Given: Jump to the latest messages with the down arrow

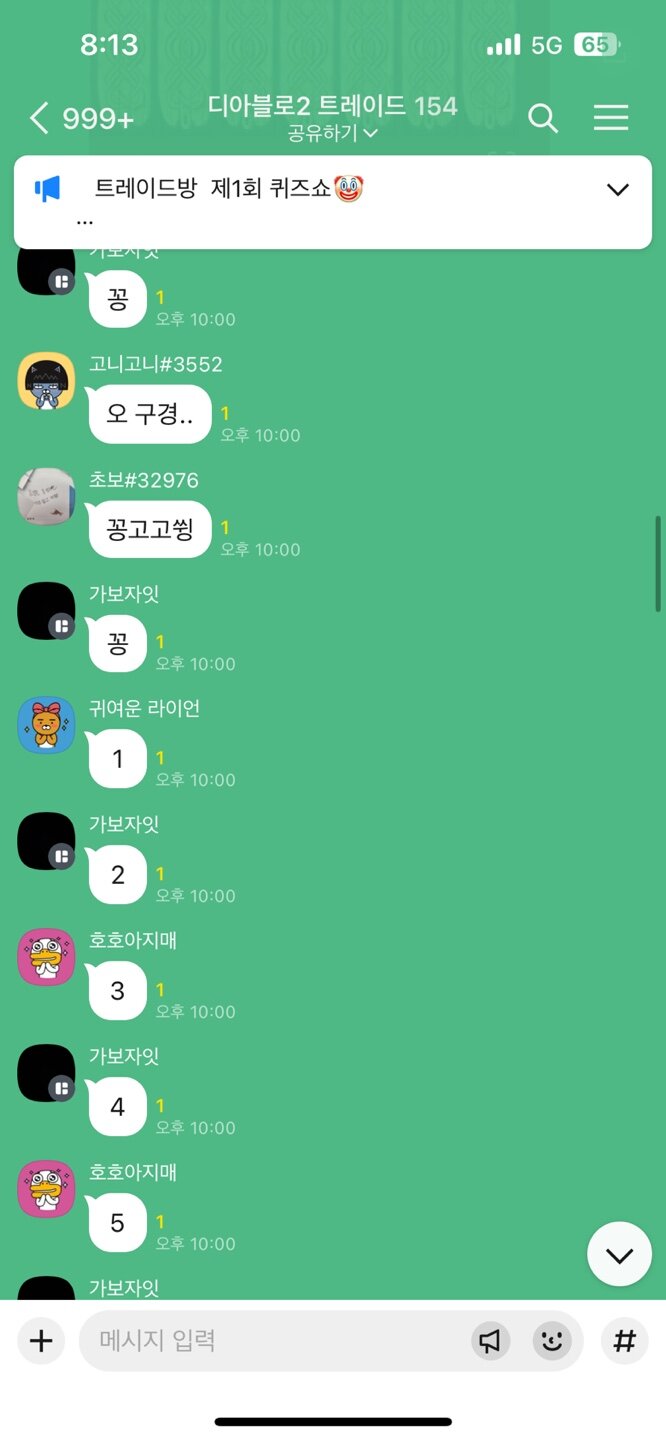Looking at the screenshot, I should tap(619, 1255).
